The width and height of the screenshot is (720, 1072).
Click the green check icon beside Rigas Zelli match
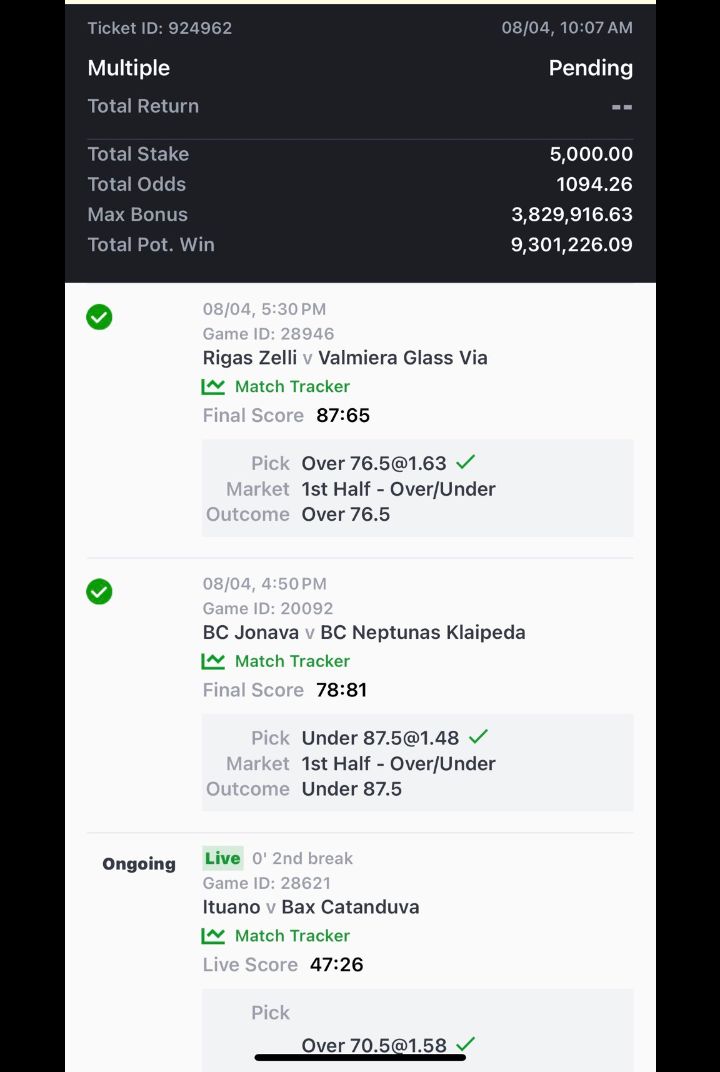(x=99, y=317)
